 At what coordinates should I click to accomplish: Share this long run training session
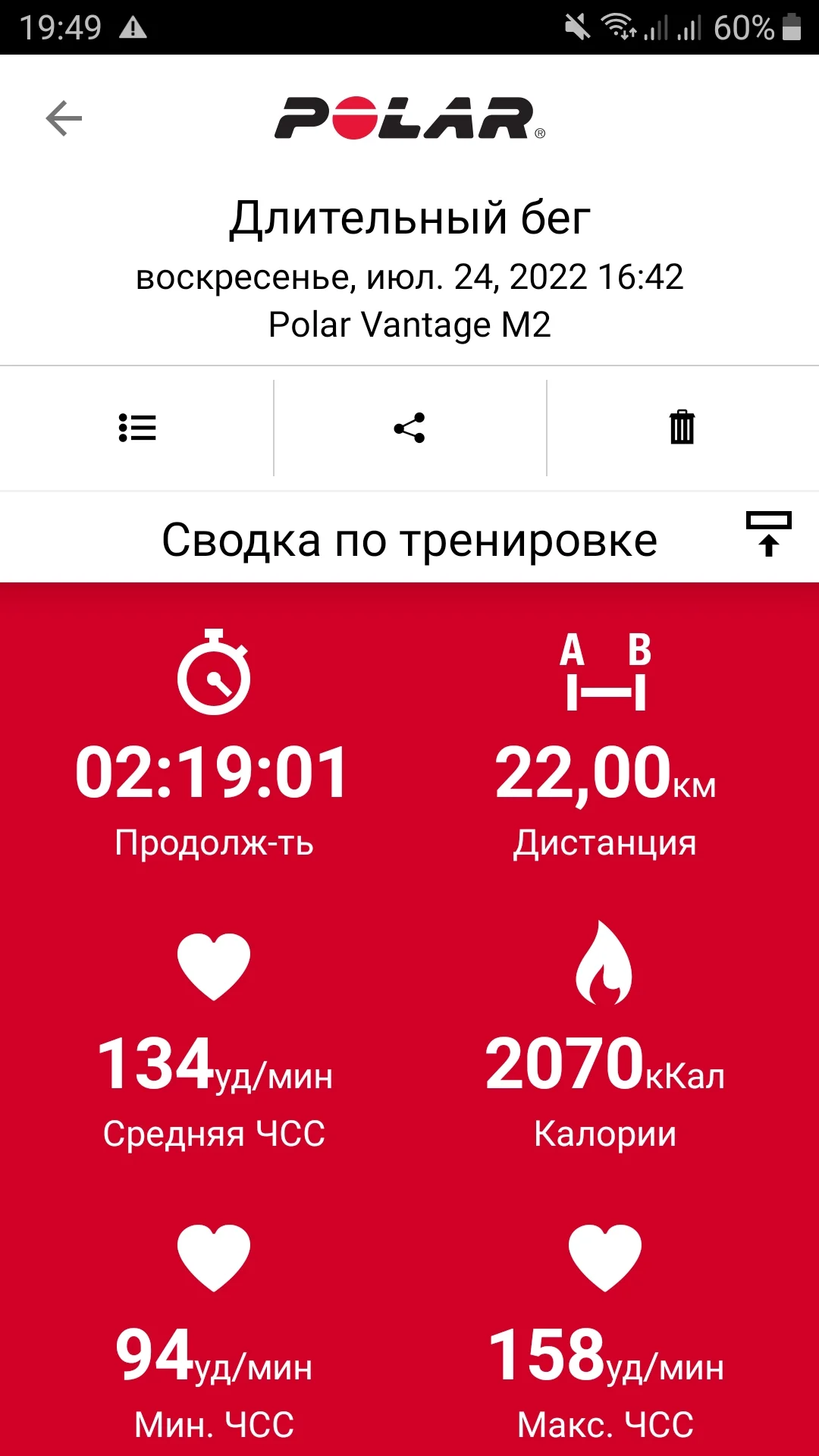coord(409,428)
